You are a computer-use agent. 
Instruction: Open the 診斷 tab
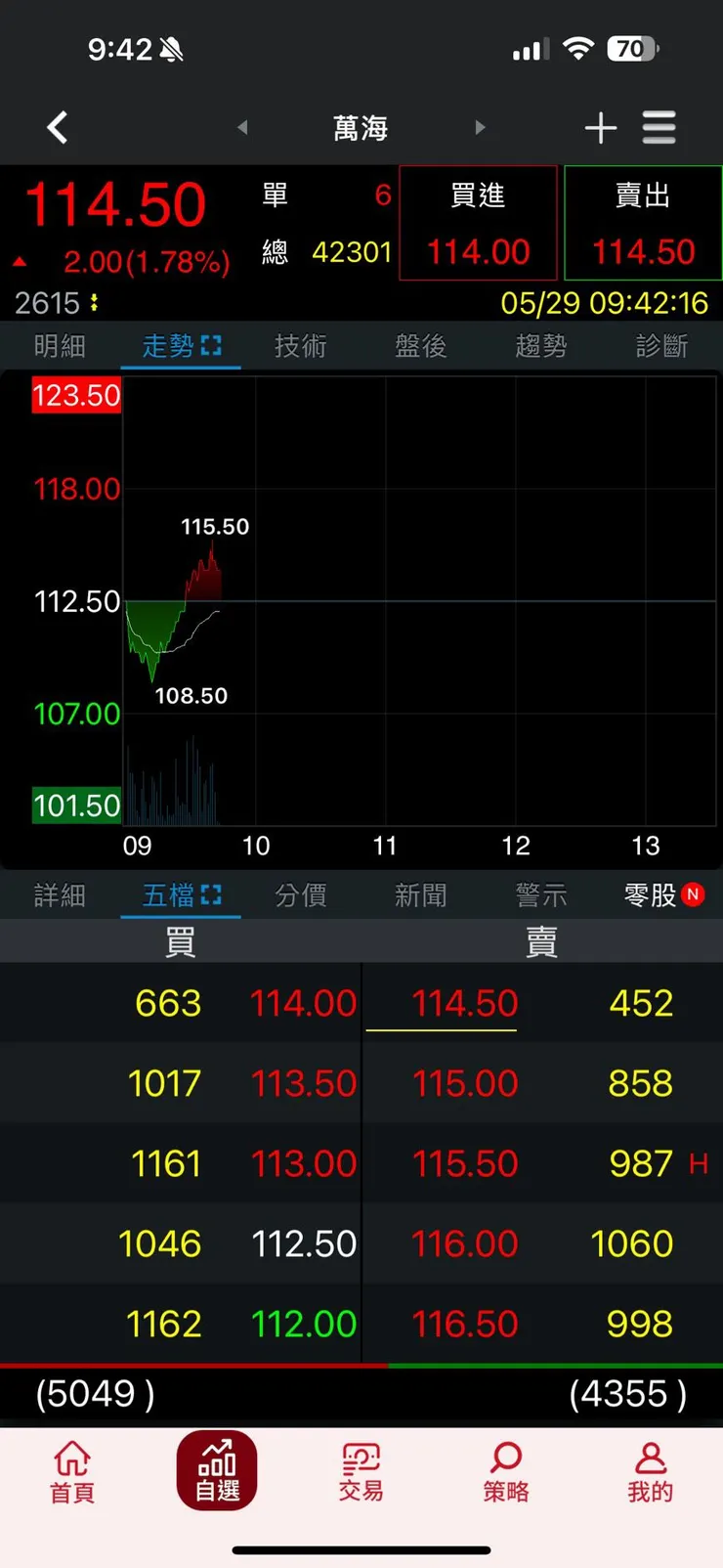[x=661, y=346]
